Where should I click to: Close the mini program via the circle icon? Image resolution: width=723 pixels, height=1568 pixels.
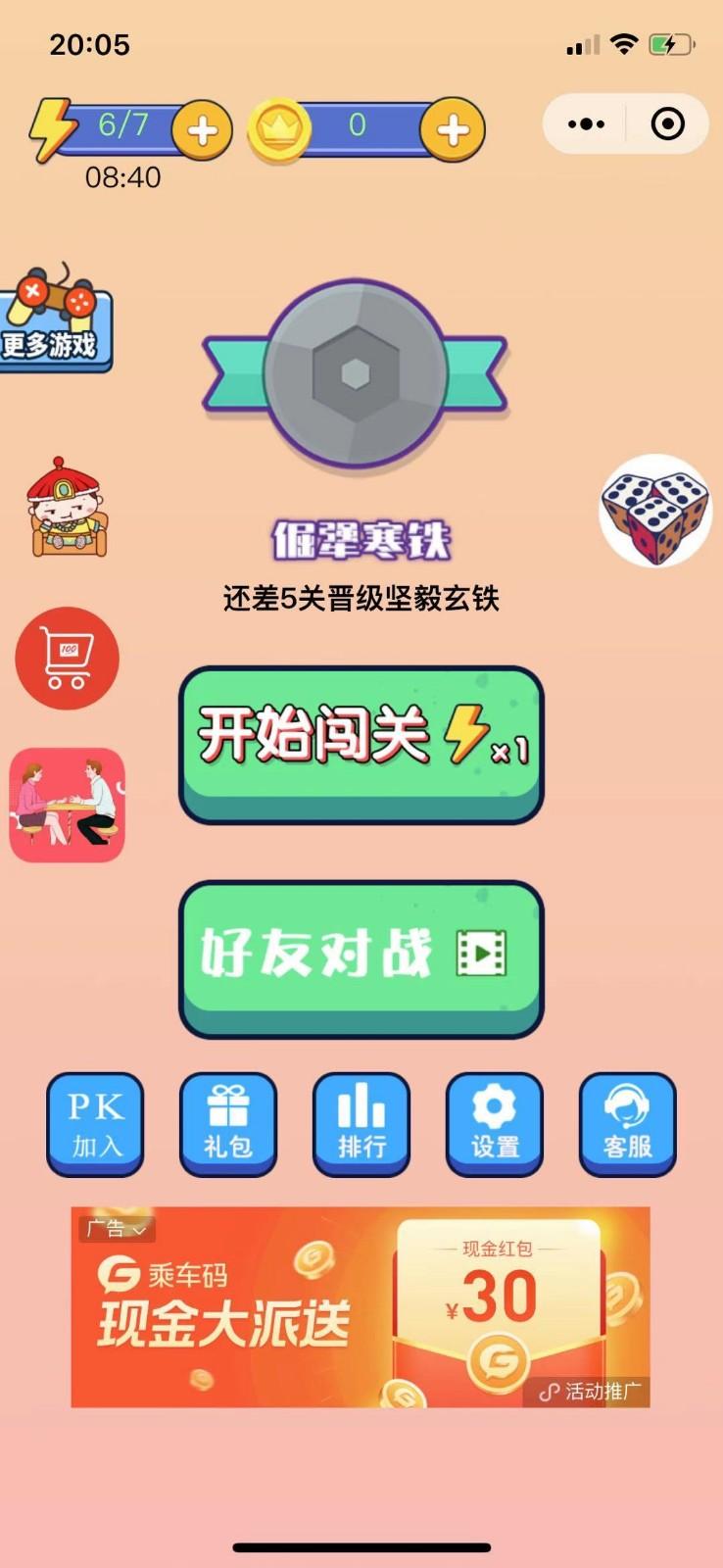pyautogui.click(x=668, y=124)
